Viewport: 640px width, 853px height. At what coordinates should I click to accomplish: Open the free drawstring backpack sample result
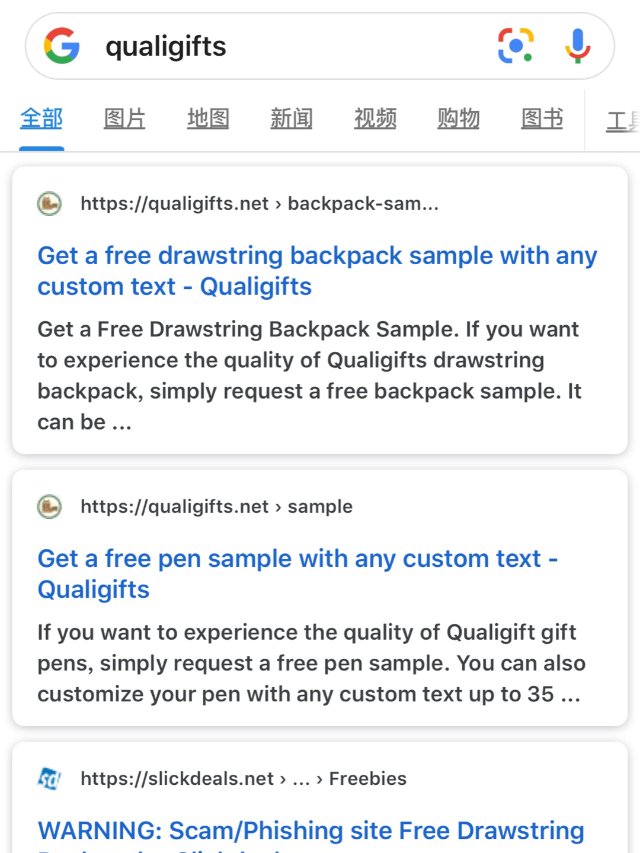pos(317,271)
